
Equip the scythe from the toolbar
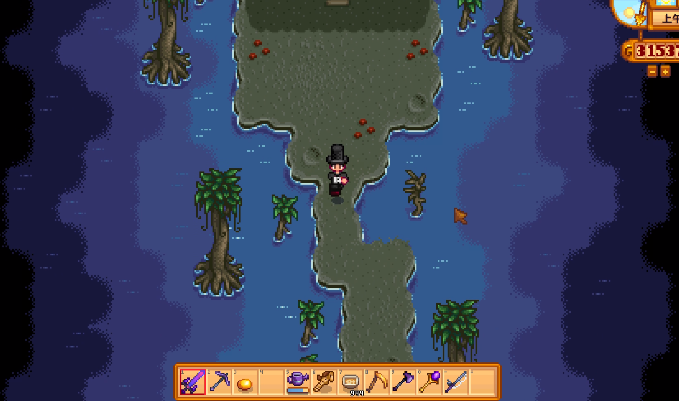(376, 381)
